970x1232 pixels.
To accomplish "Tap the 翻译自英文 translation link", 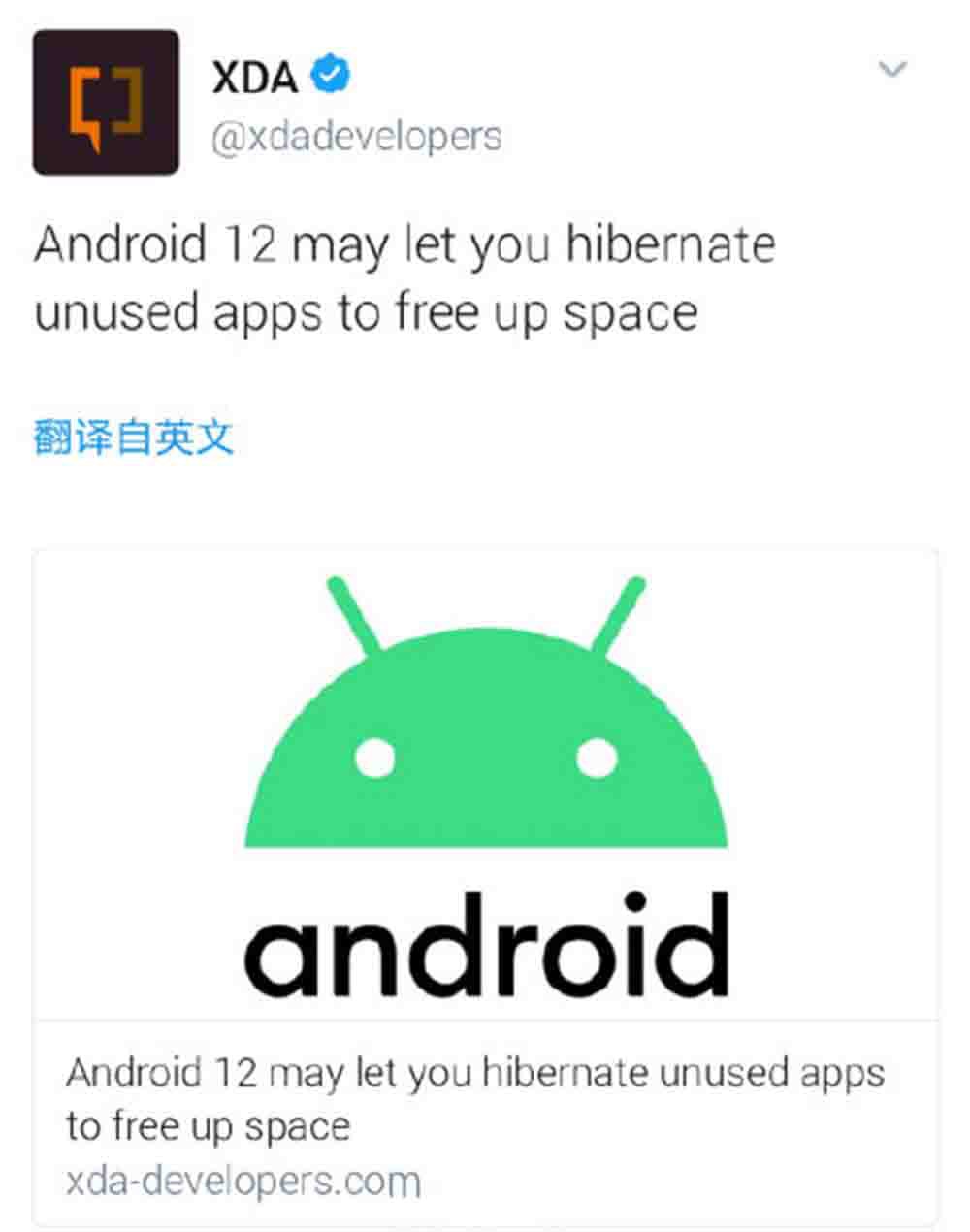I will 134,438.
